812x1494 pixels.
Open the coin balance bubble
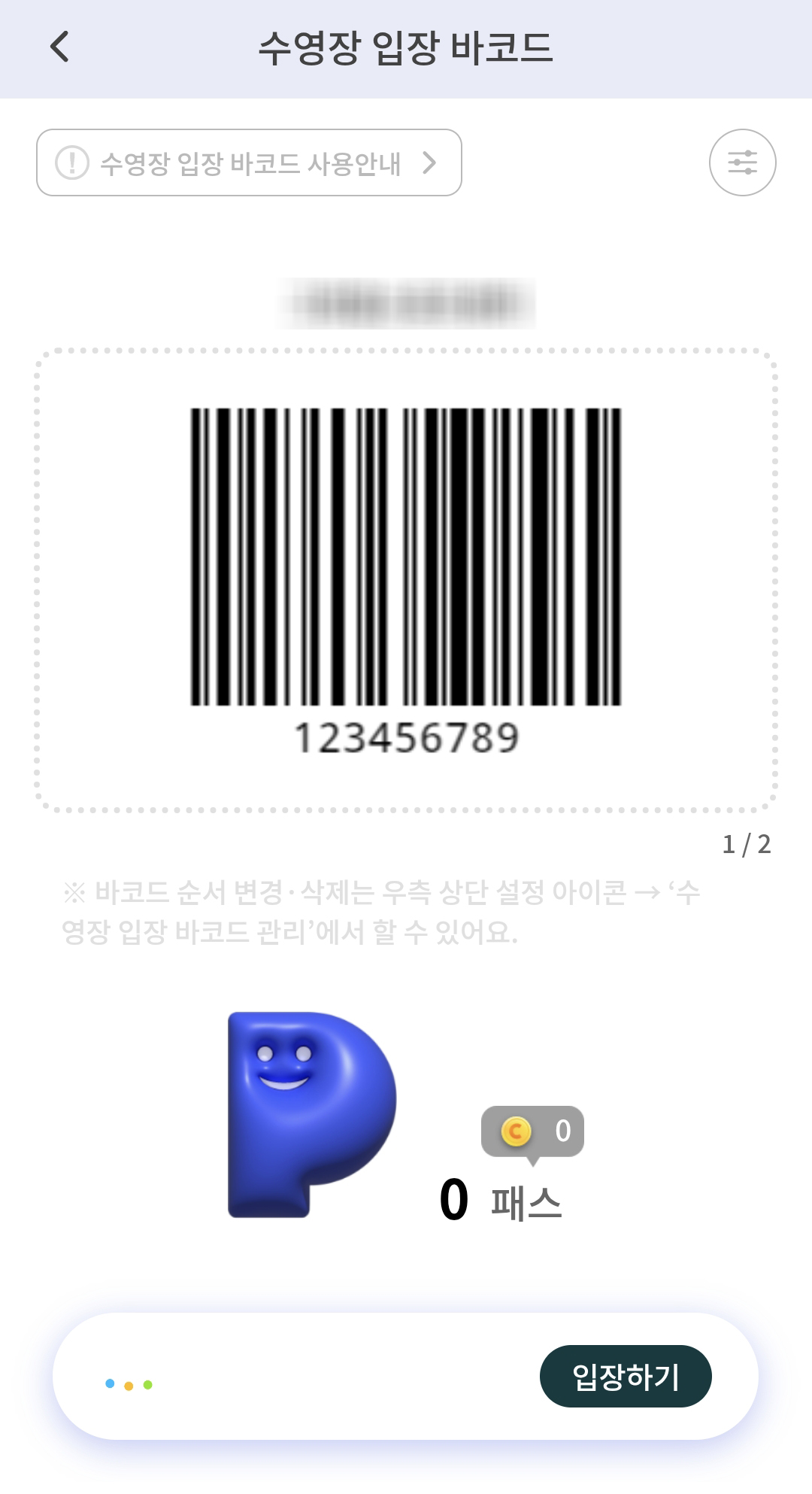[532, 1131]
